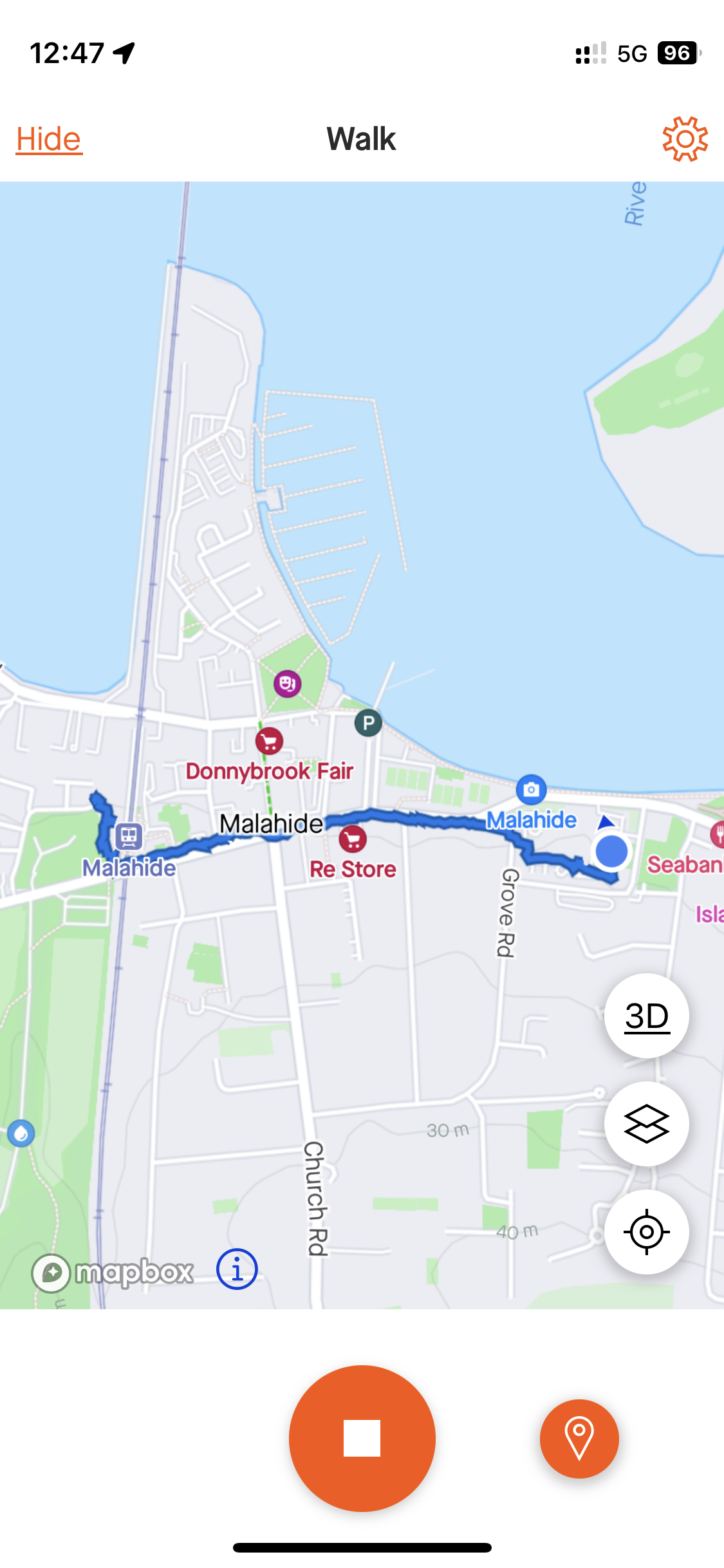
Task: Recenter map on current location
Action: click(x=647, y=1232)
